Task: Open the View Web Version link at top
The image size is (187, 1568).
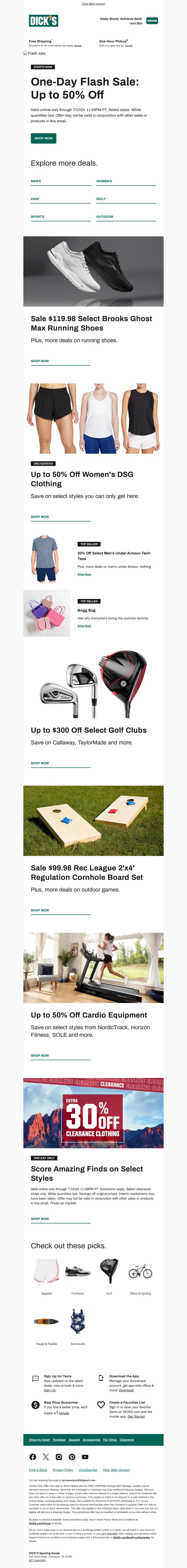Action: [x=93, y=4]
